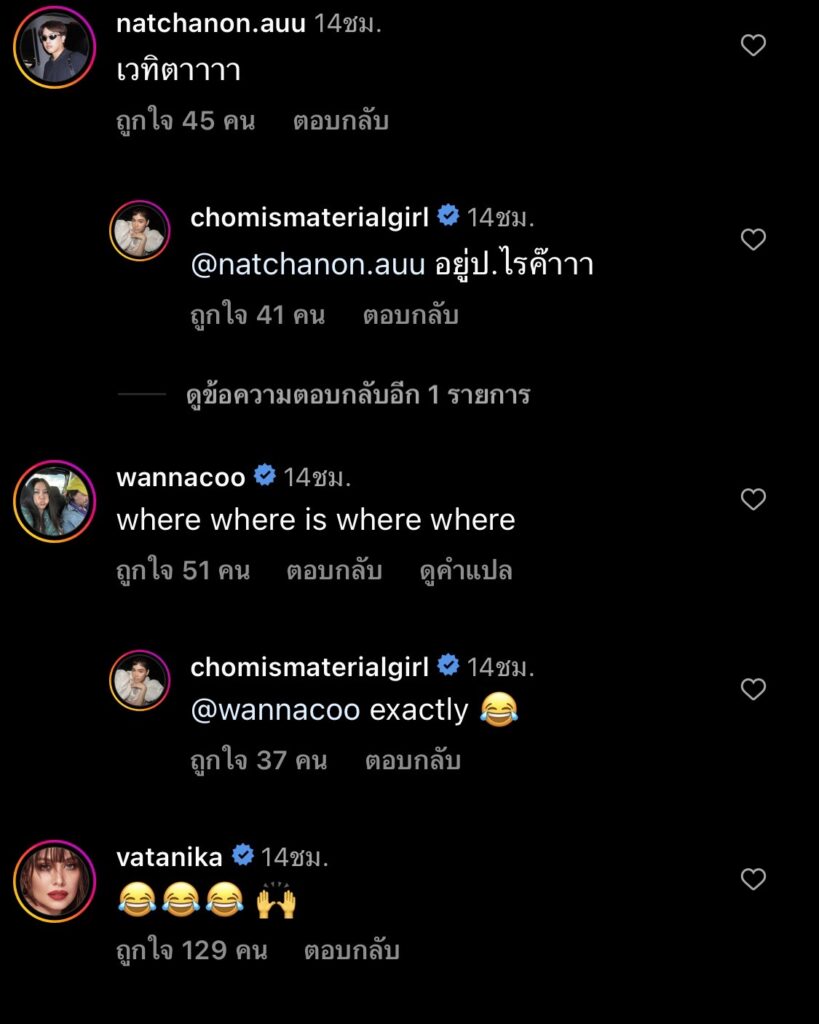See translation of wannacoo's comment
Viewport: 819px width, 1024px height.
(x=467, y=571)
